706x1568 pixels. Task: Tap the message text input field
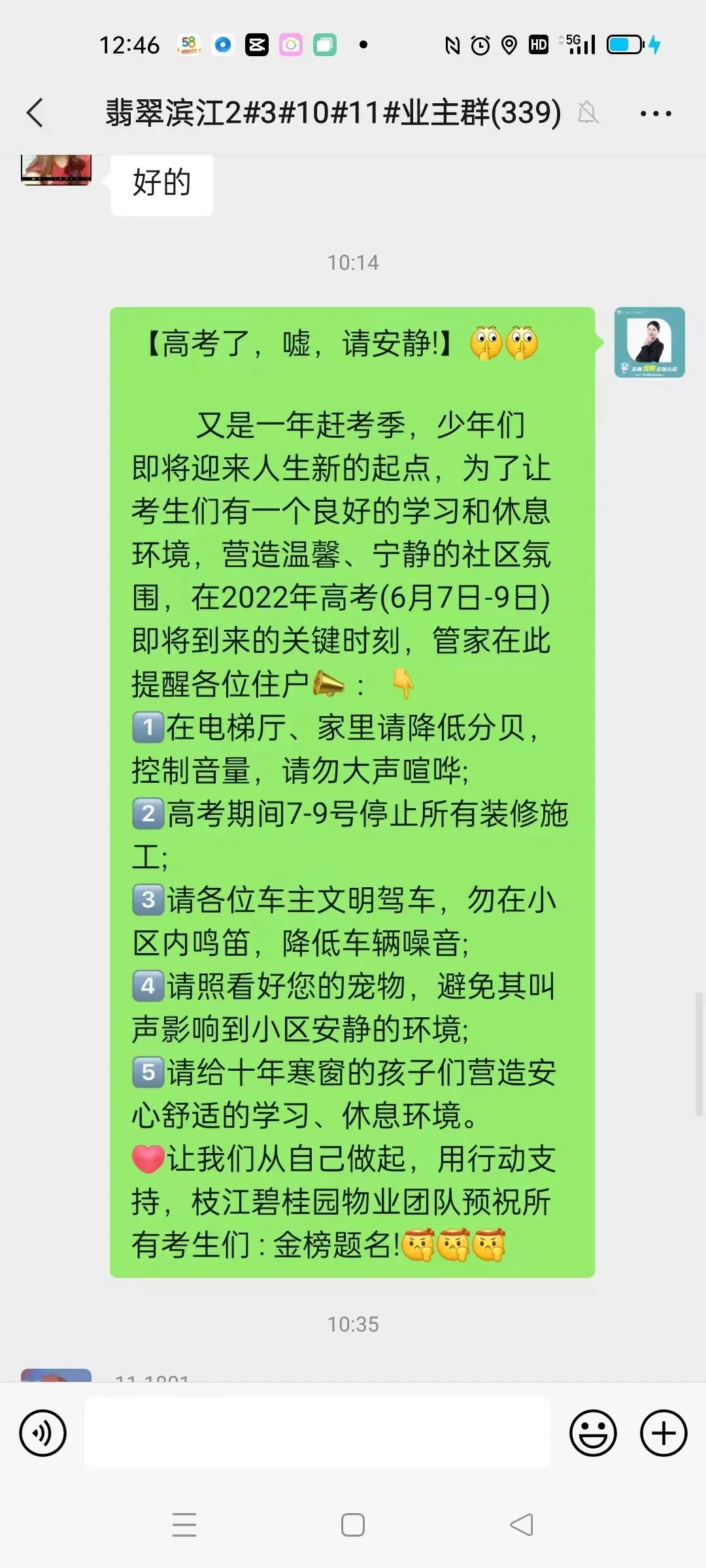tap(318, 1432)
